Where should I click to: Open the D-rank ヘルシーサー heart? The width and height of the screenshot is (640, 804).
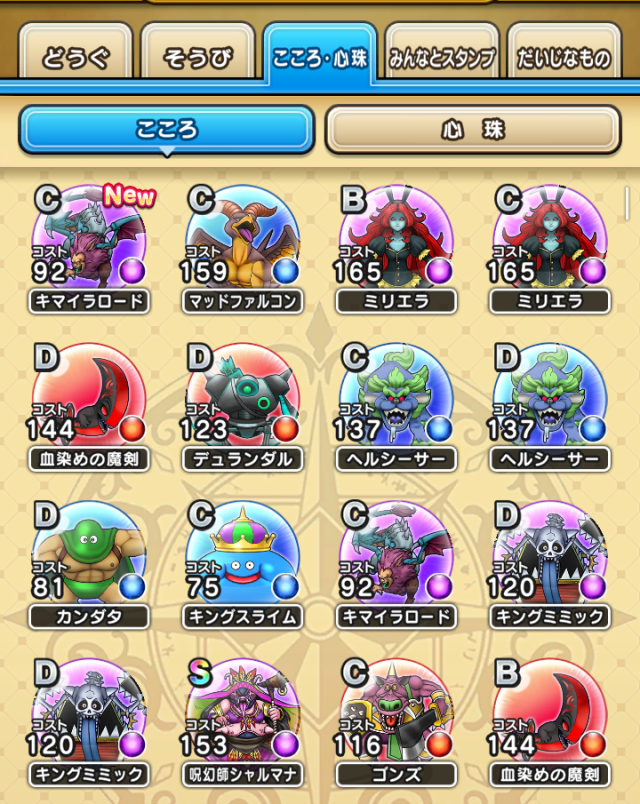coord(549,401)
